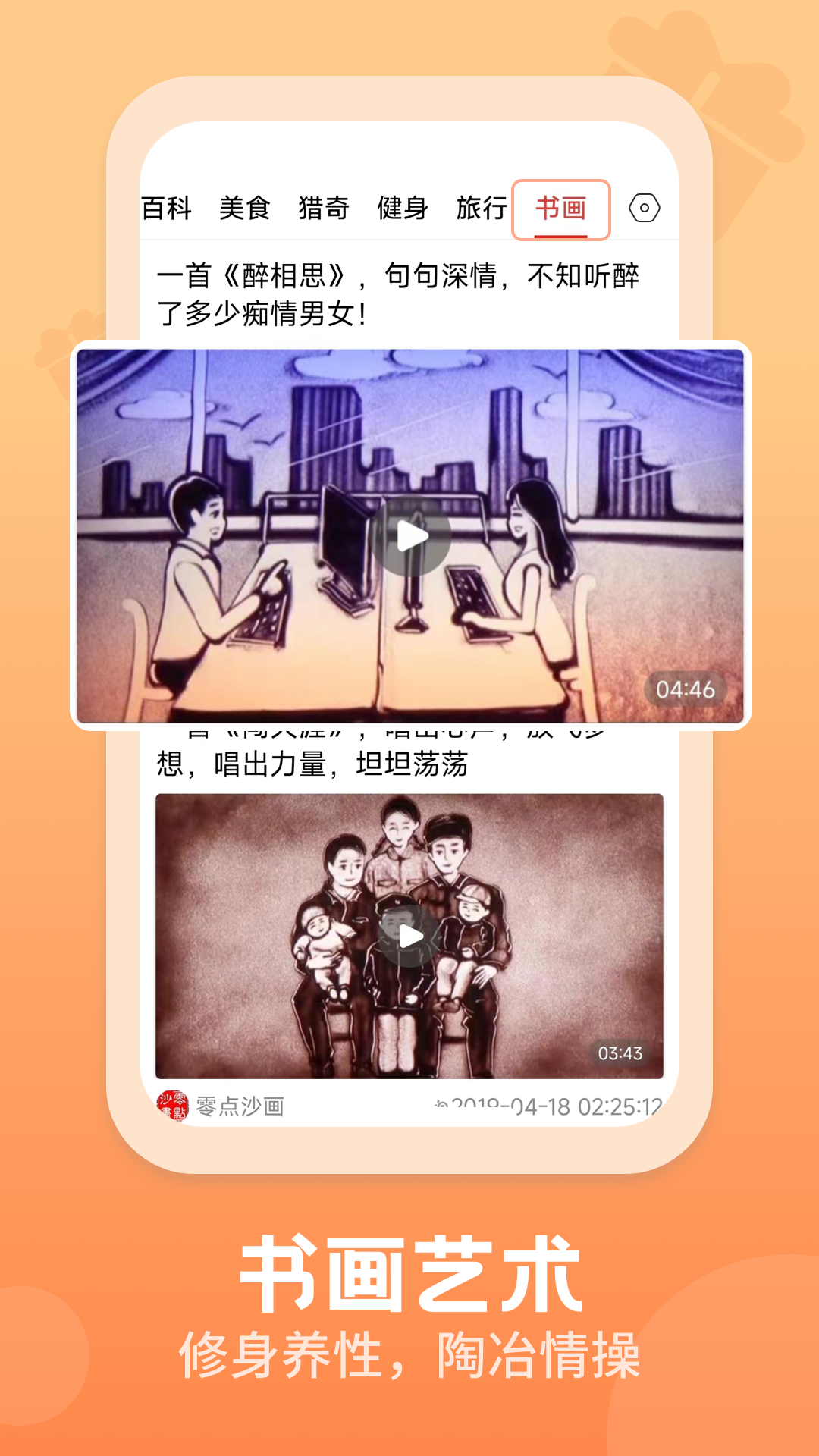The image size is (819, 1456).
Task: Open the channel management hexagon icon
Action: coord(645,207)
